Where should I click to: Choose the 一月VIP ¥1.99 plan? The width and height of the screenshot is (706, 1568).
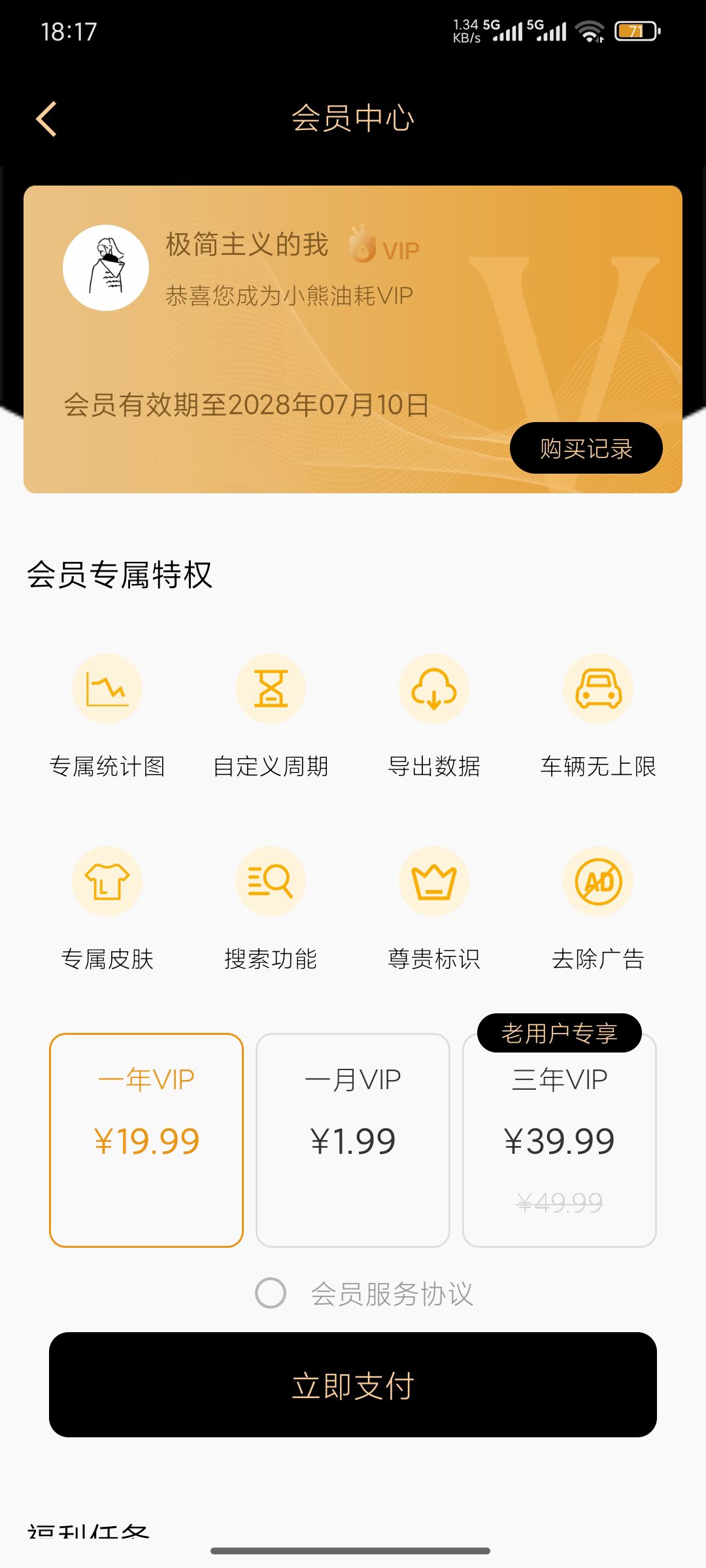coord(353,1139)
